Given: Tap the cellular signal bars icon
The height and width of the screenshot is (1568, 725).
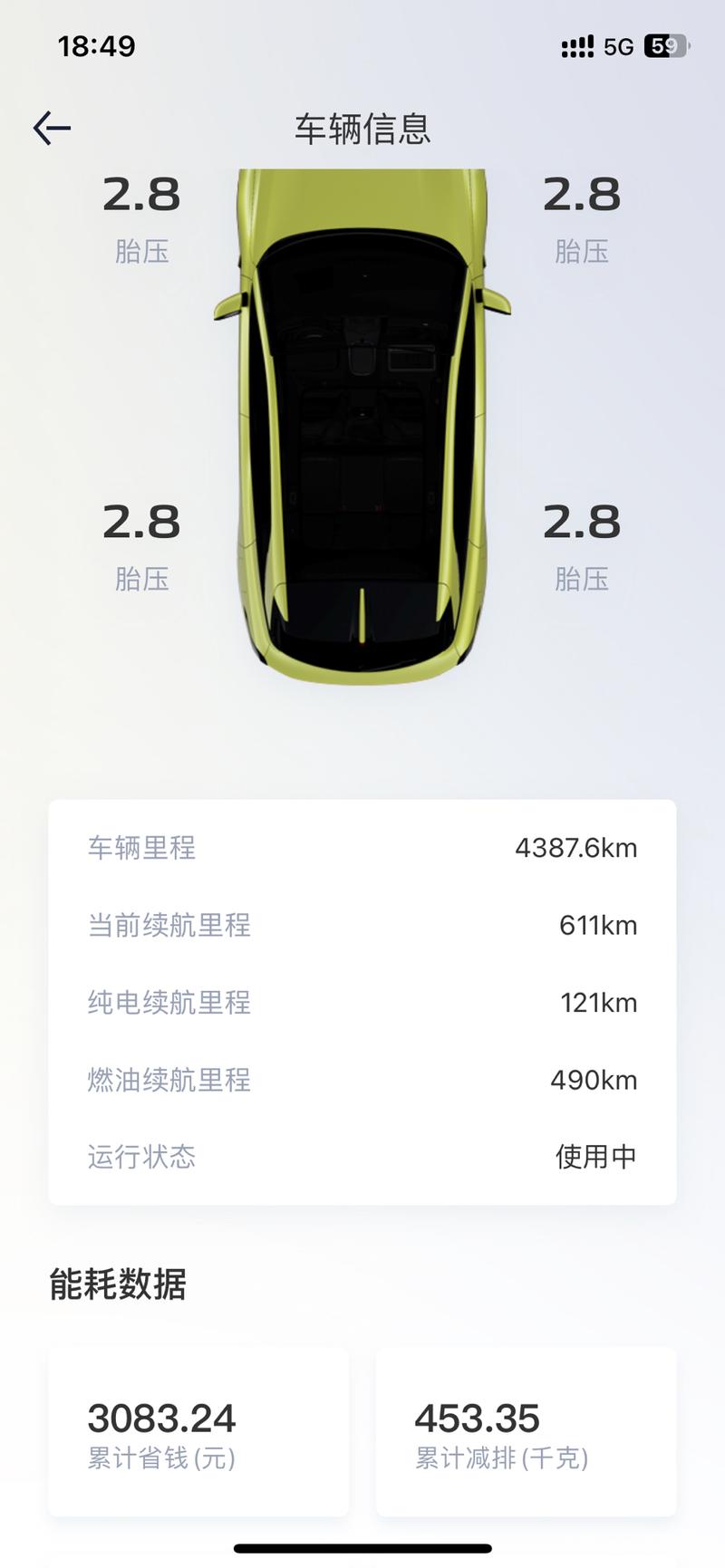Looking at the screenshot, I should coord(577,47).
